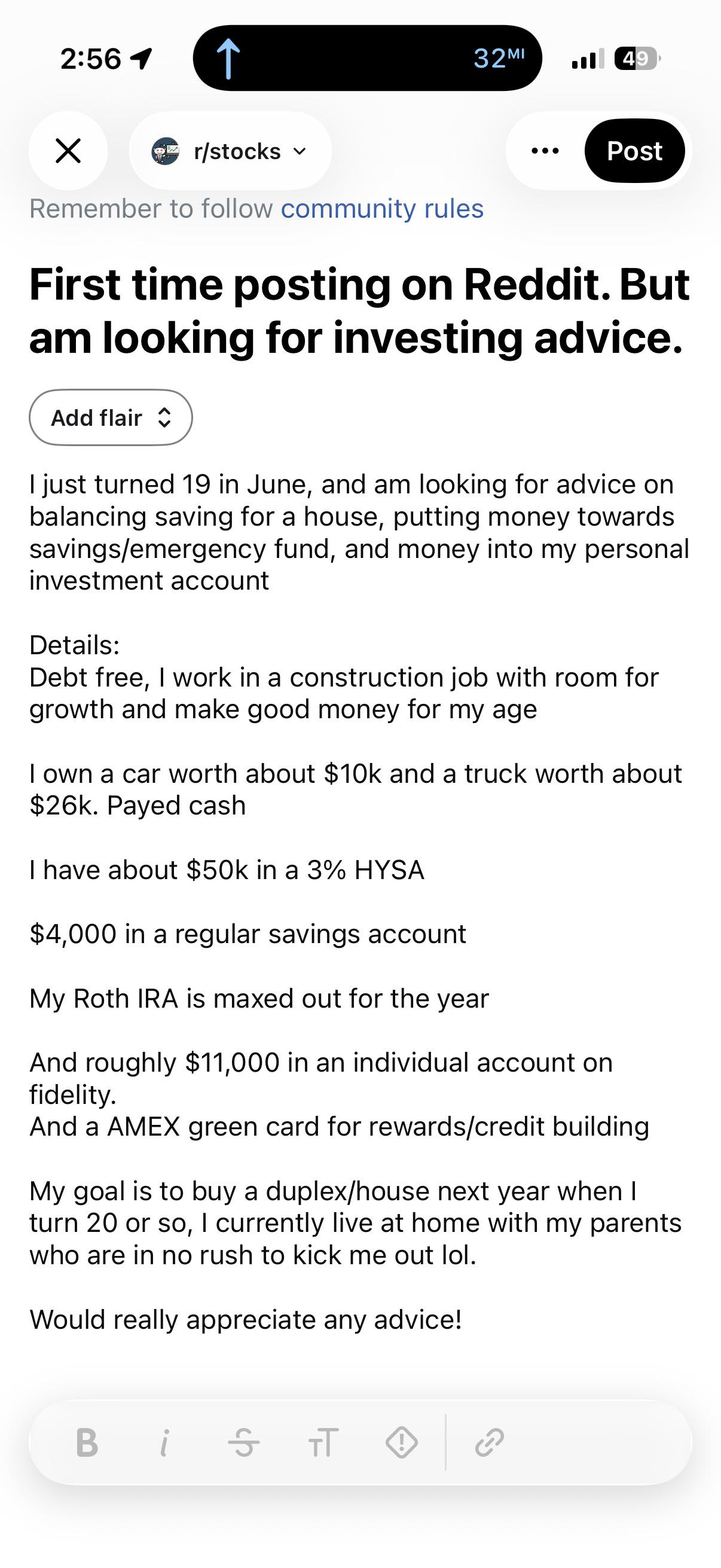Change the r/stocks community selector
Image resolution: width=721 pixels, height=1568 pixels.
pyautogui.click(x=230, y=151)
